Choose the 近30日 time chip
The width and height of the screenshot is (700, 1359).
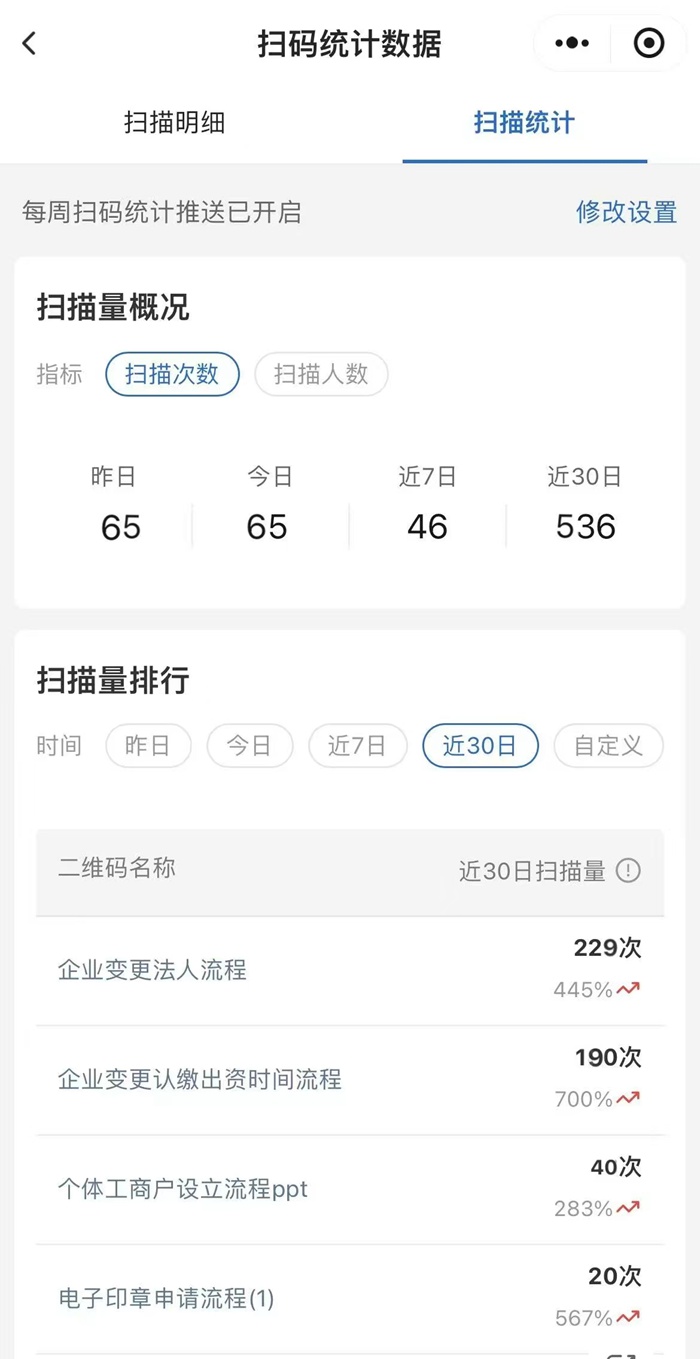[480, 746]
